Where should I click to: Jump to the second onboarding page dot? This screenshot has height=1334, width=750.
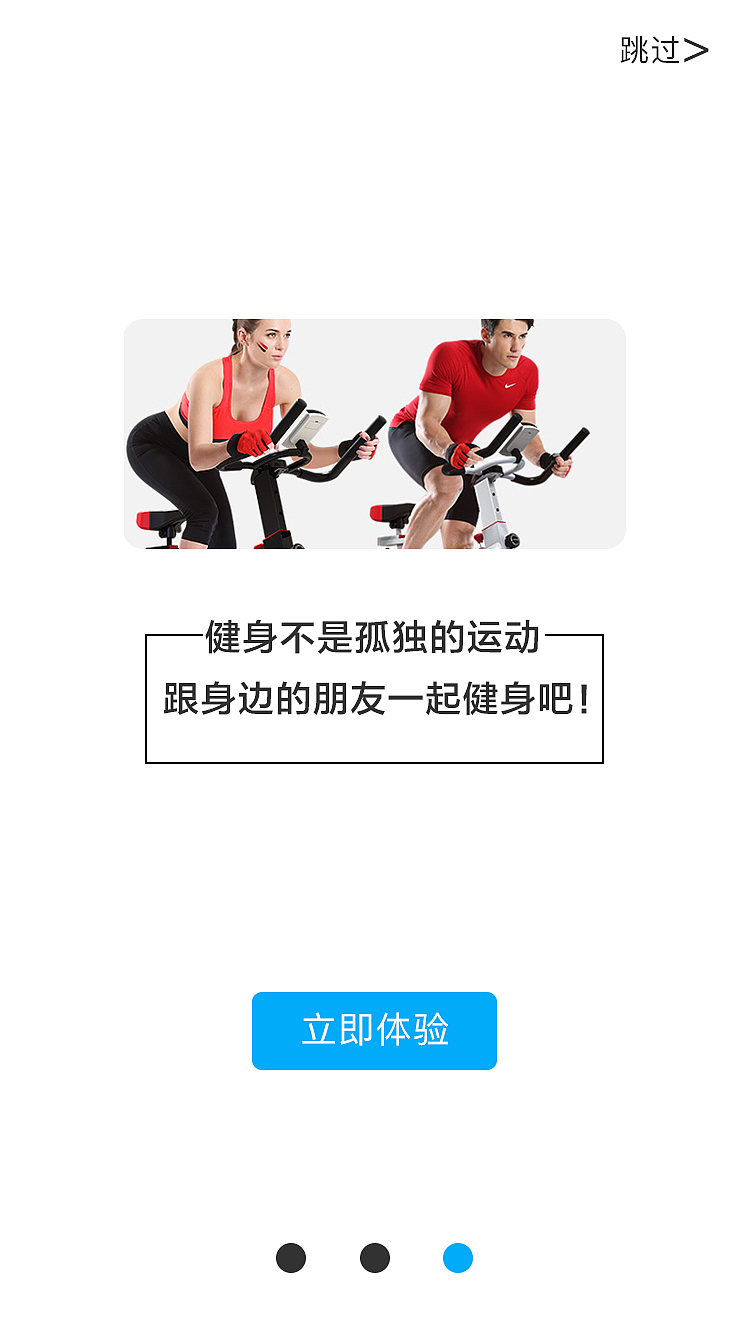point(374,1260)
